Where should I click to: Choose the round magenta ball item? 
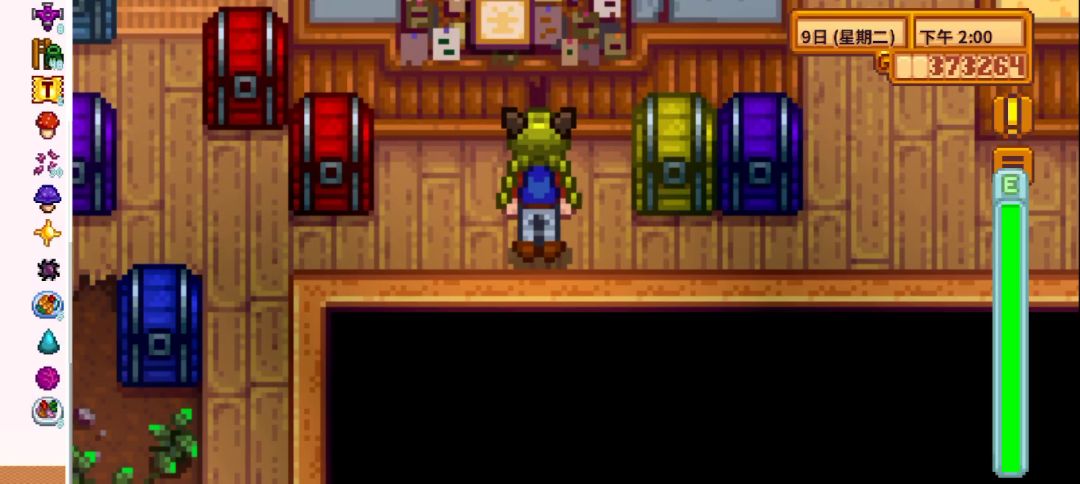tap(47, 378)
